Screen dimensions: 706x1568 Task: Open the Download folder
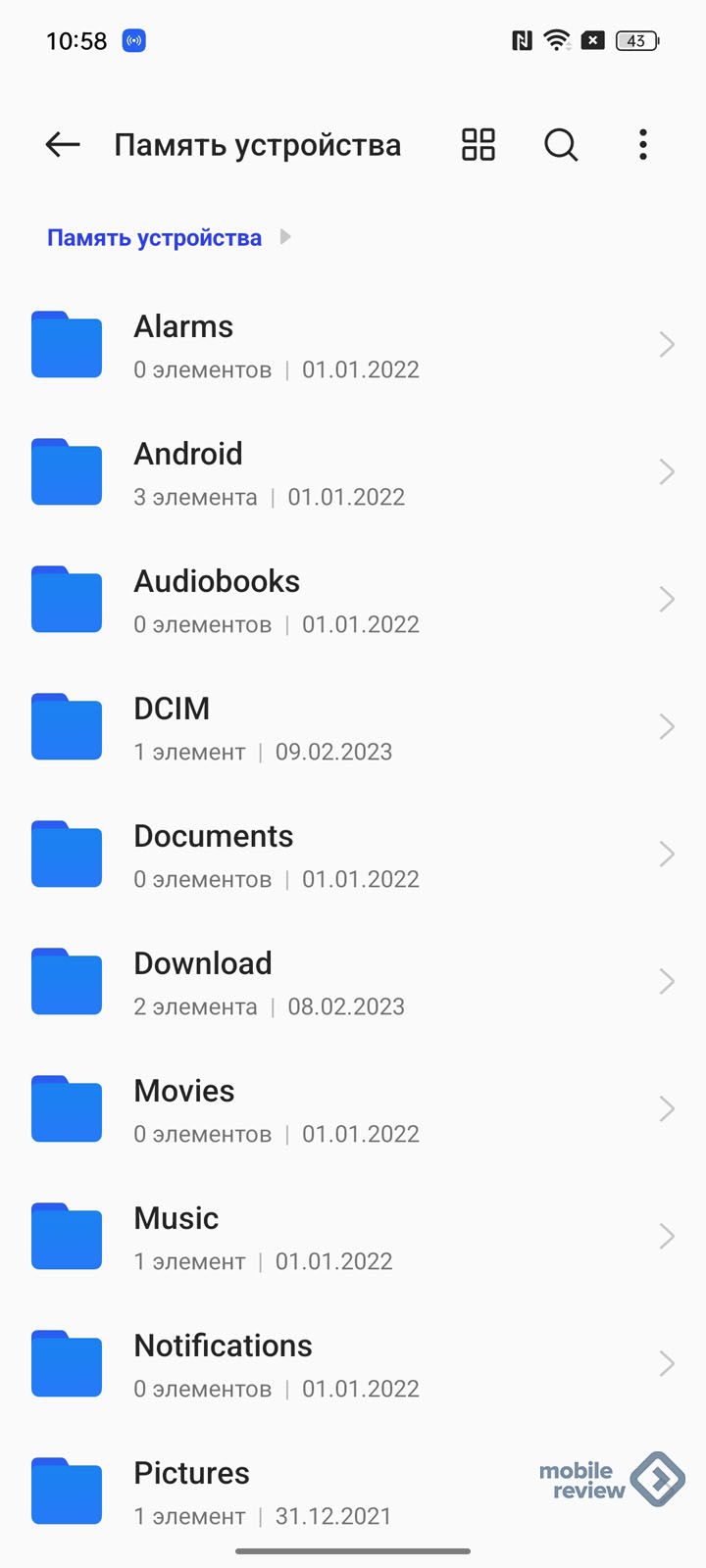353,982
